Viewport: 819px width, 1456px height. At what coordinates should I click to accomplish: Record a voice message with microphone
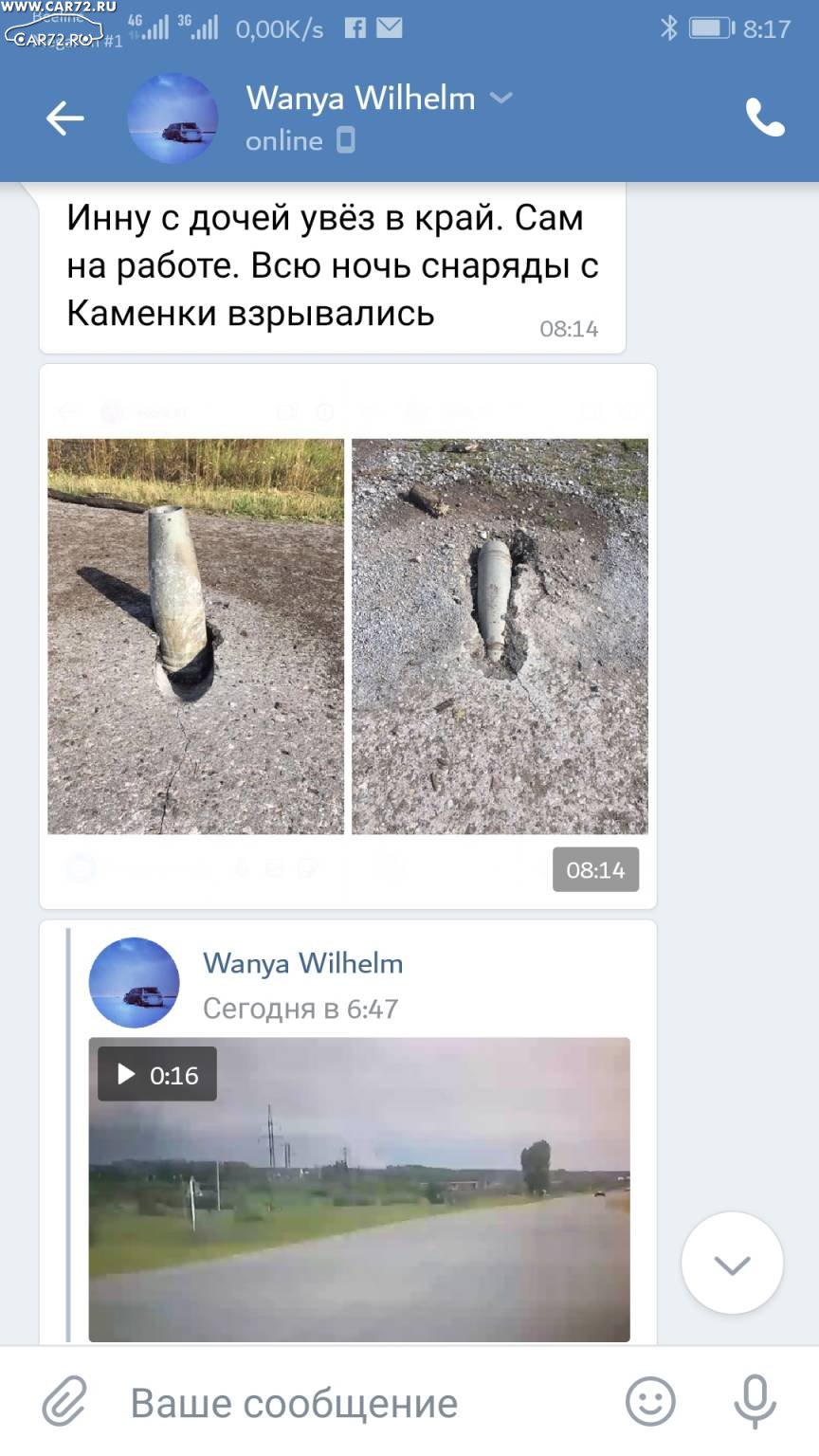point(755,1402)
